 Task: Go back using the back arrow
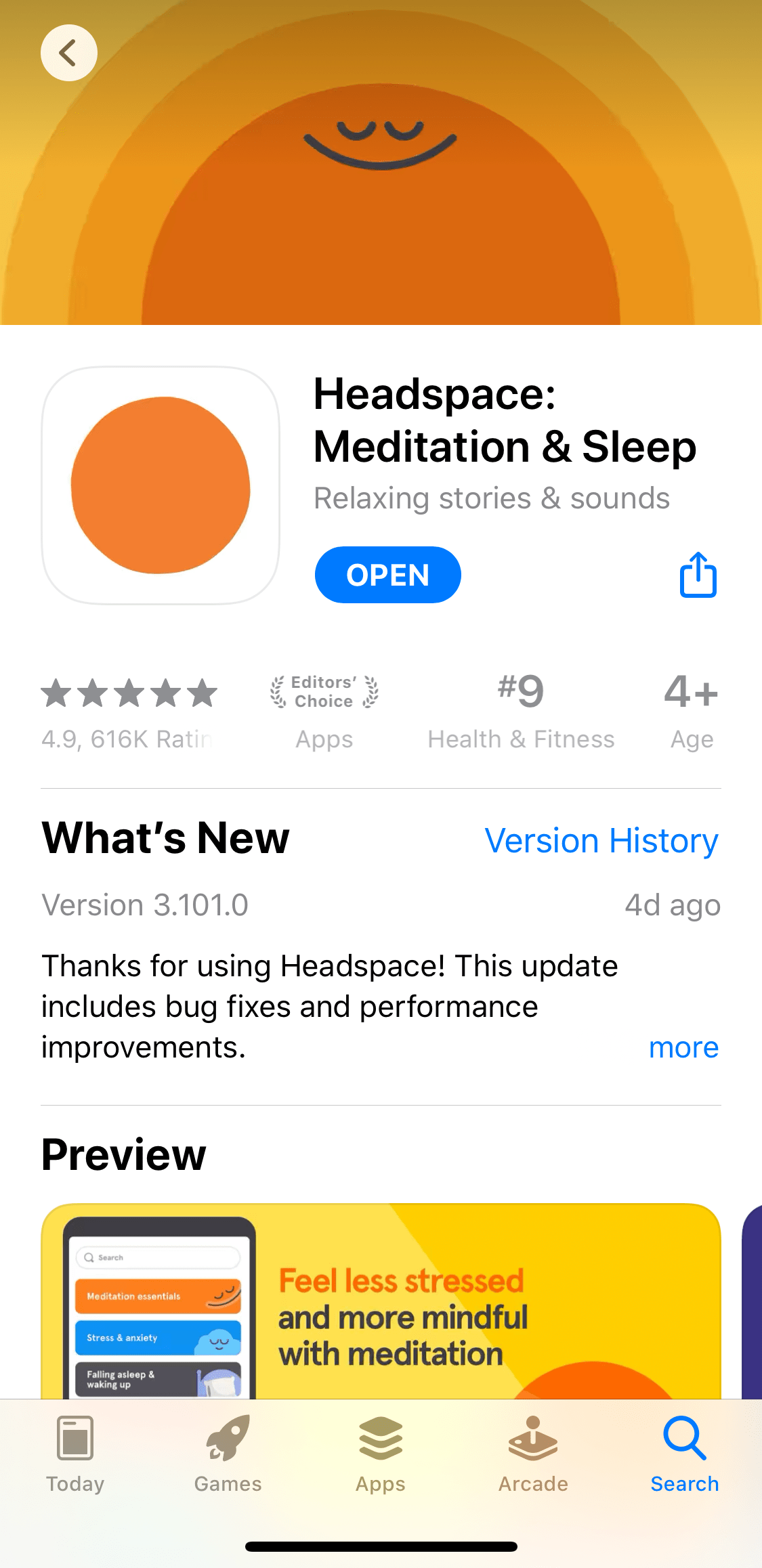[68, 53]
